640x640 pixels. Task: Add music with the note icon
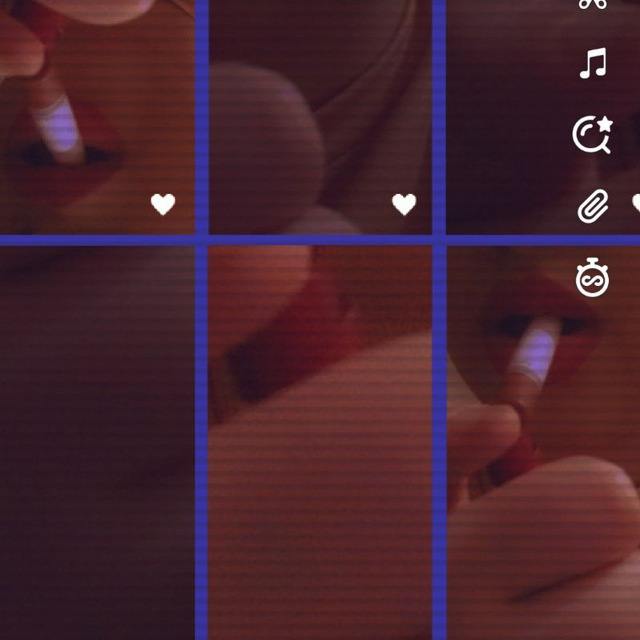pyautogui.click(x=593, y=65)
